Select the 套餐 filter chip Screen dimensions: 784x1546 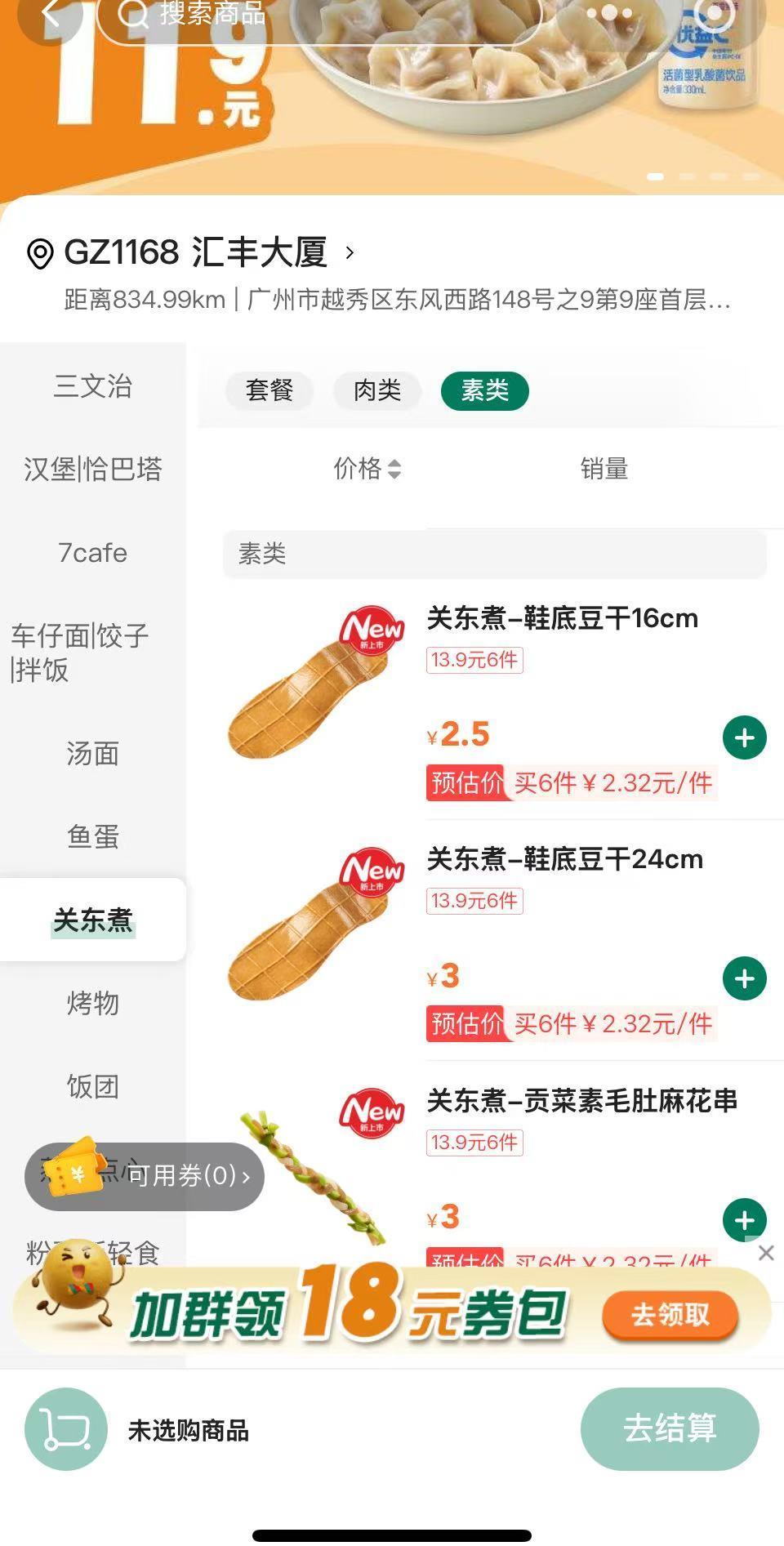[x=269, y=390]
